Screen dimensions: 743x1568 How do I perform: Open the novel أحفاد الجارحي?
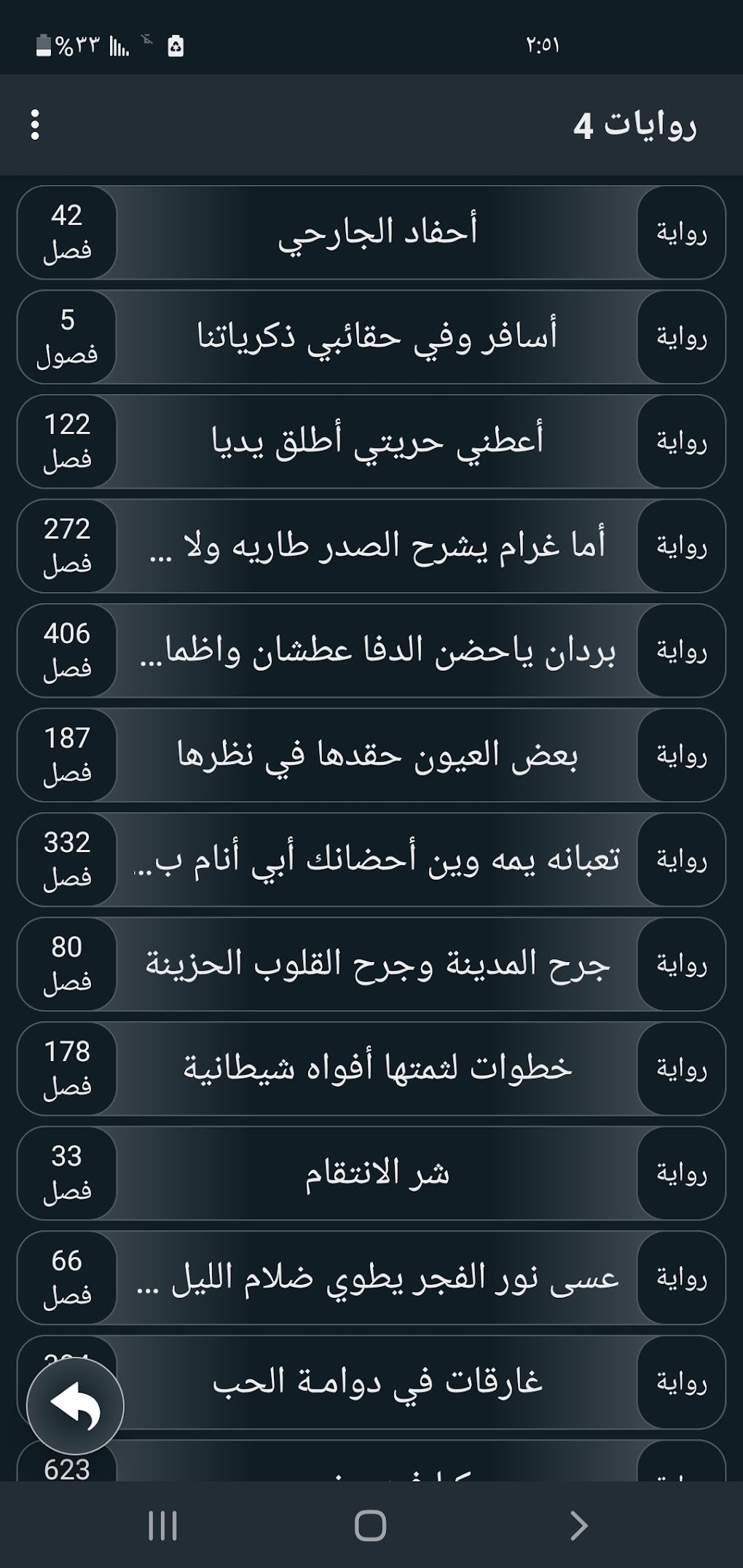(377, 232)
